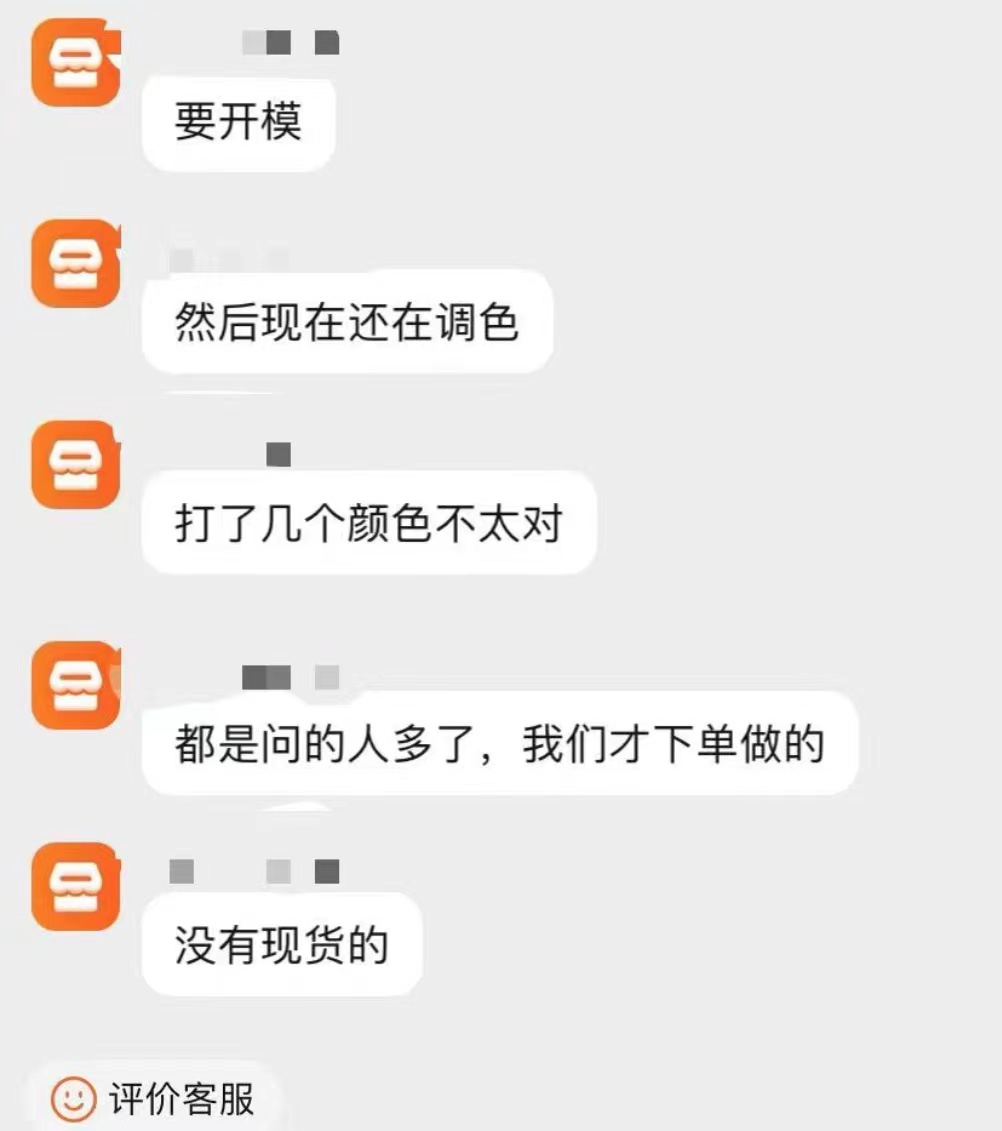Open seller avatar beside 要开模 message
Image resolution: width=1002 pixels, height=1131 pixels.
tap(76, 63)
